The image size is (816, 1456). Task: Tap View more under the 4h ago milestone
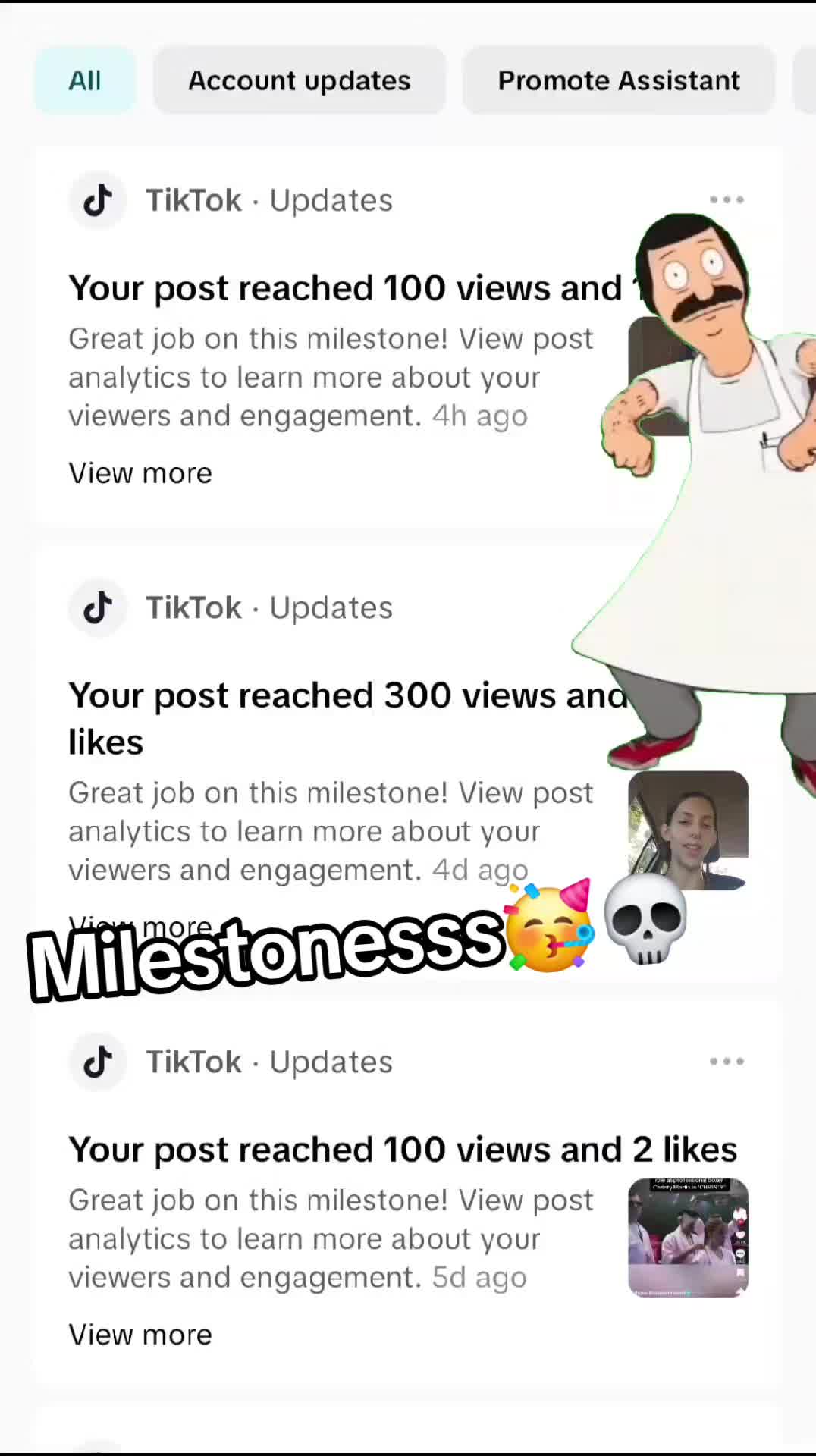140,473
